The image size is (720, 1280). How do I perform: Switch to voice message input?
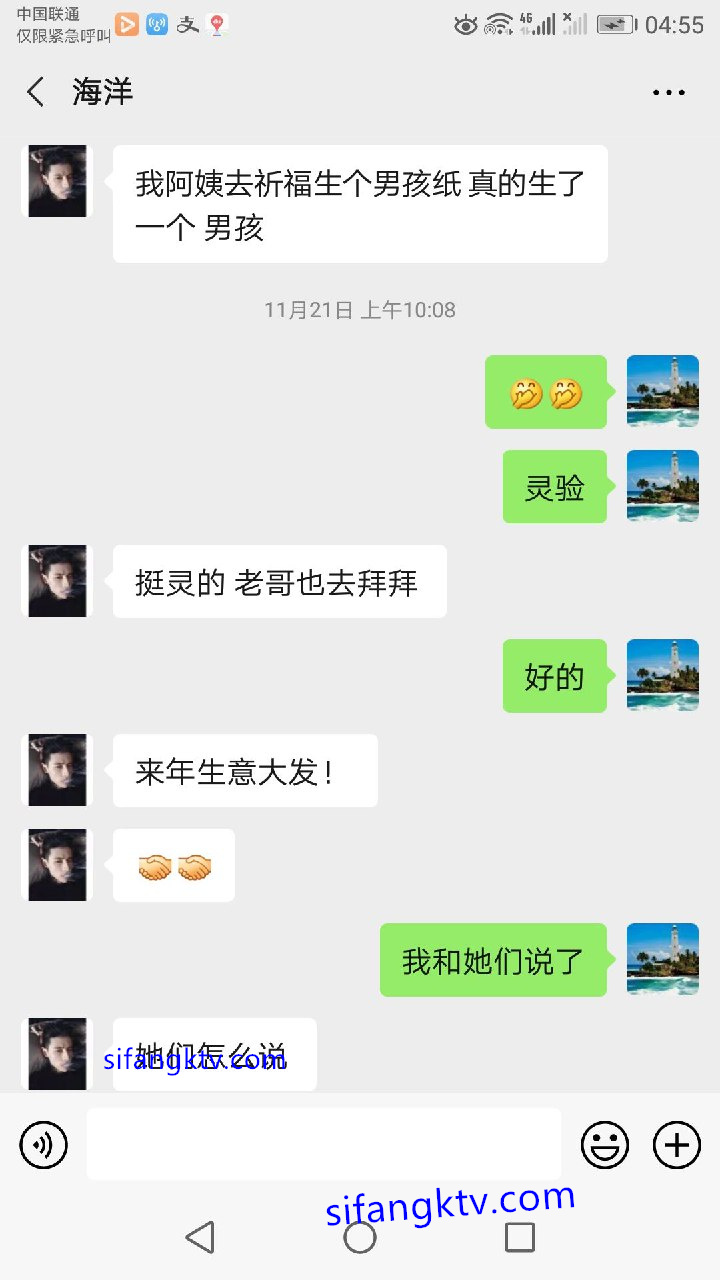pos(44,1145)
